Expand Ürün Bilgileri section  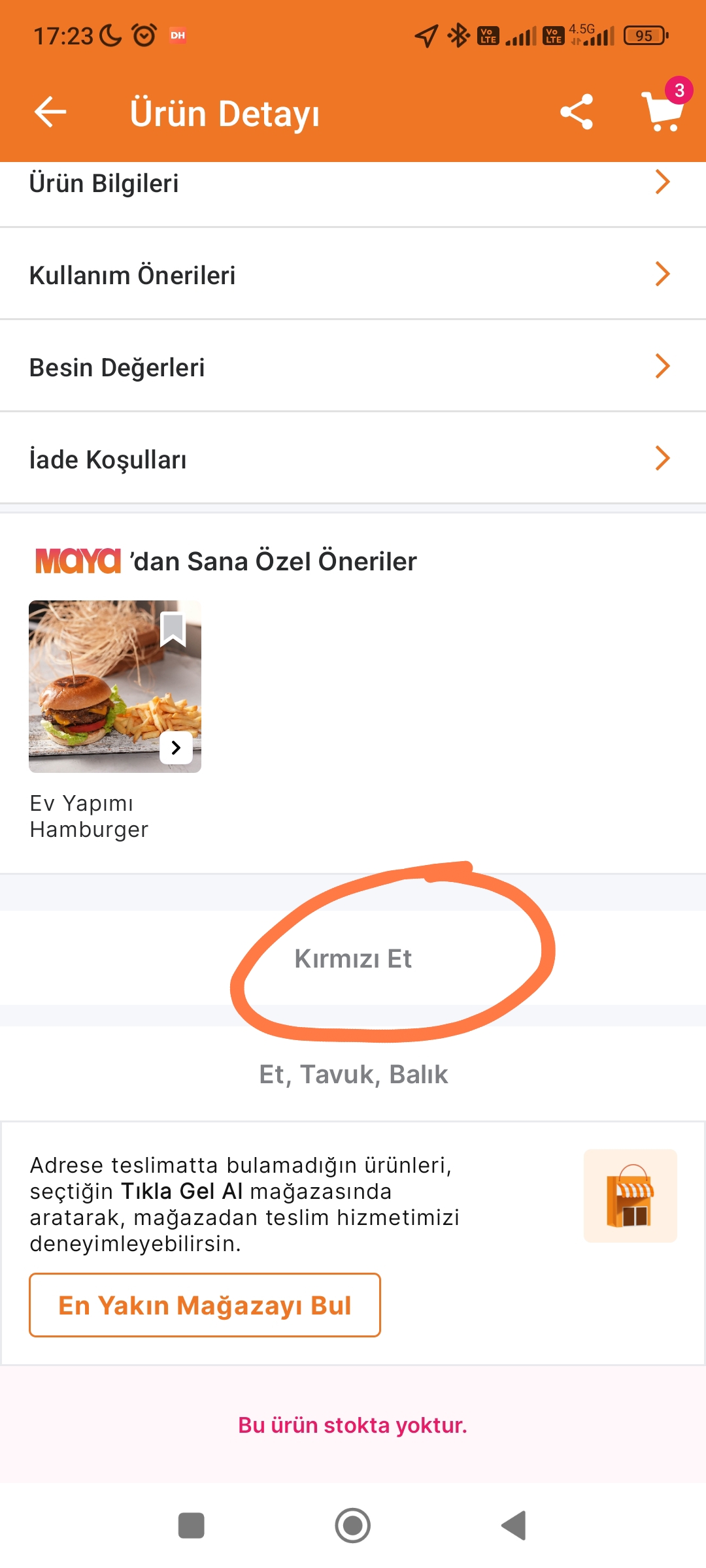point(353,184)
